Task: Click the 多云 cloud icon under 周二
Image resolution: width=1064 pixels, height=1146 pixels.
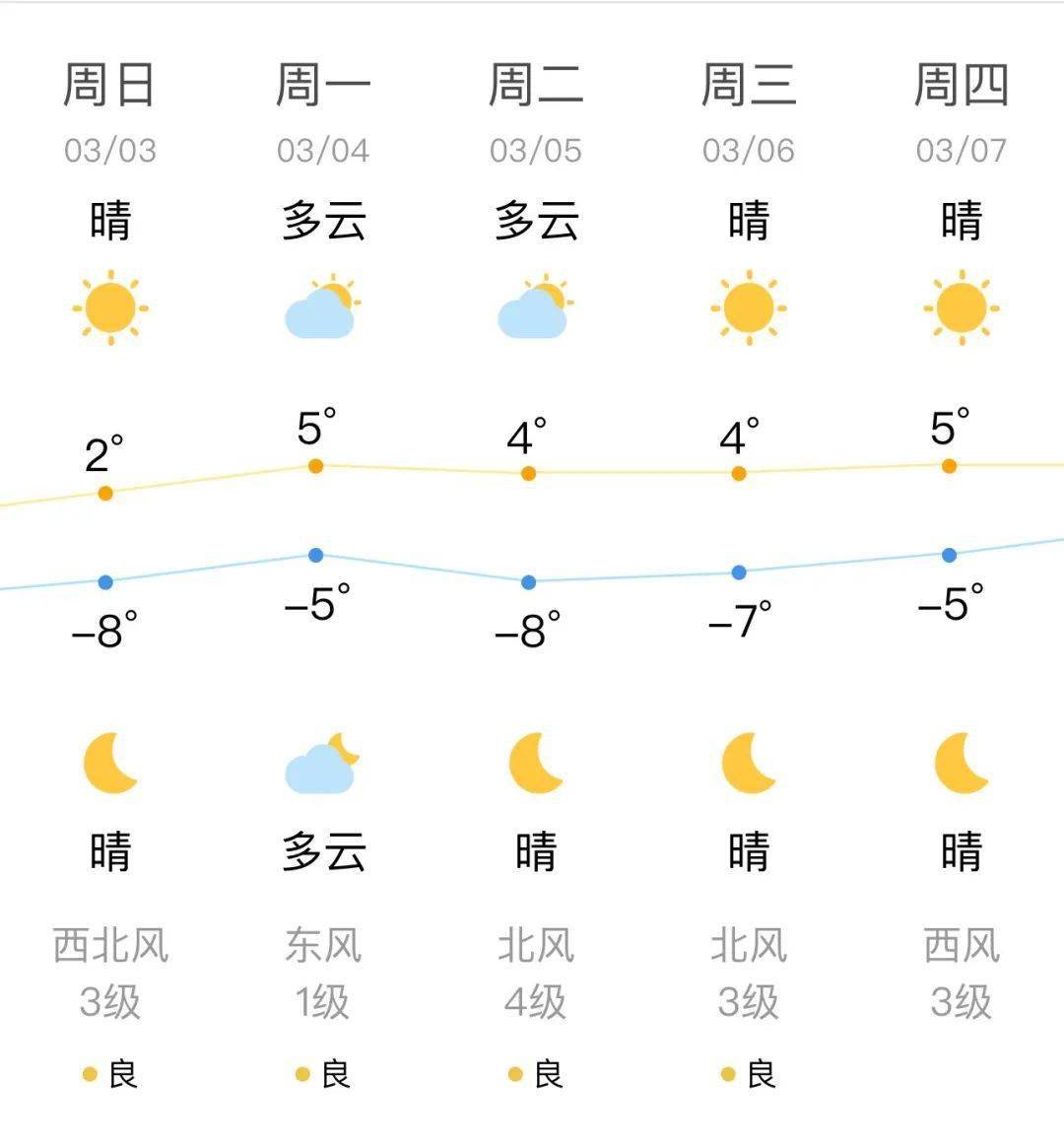Action: coord(535,307)
